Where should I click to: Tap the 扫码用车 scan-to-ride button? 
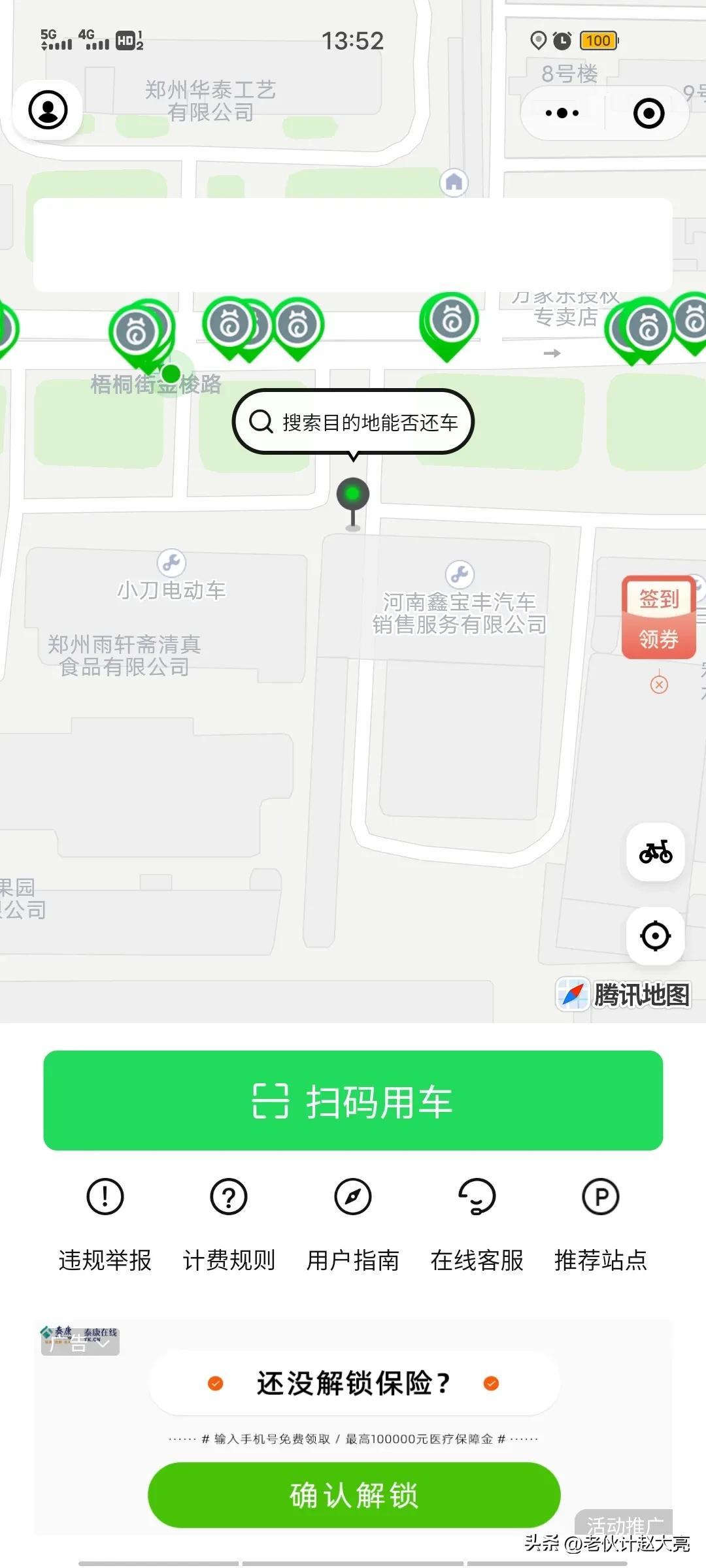pyautogui.click(x=353, y=1101)
